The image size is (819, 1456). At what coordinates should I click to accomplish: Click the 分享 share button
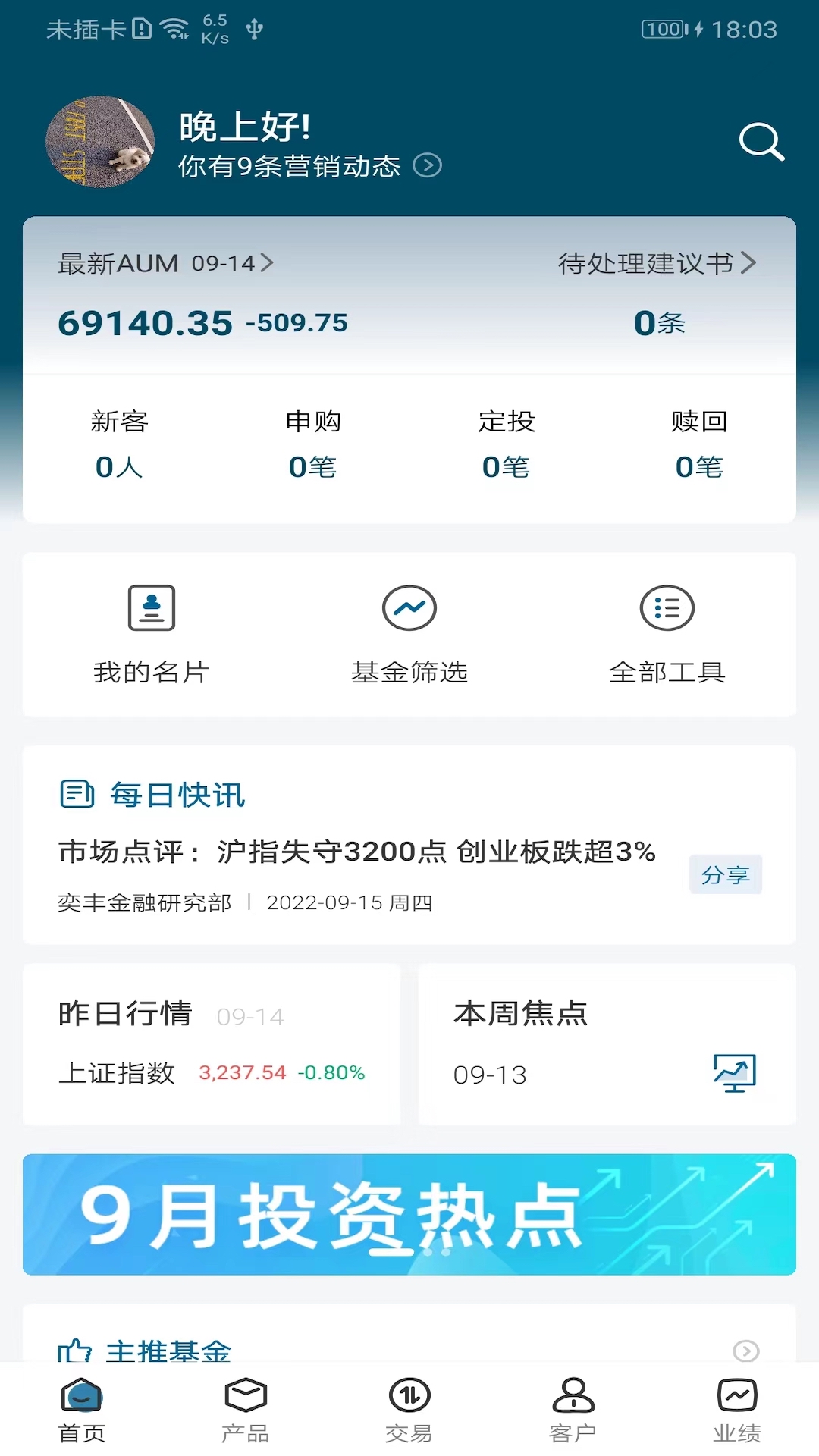click(725, 874)
